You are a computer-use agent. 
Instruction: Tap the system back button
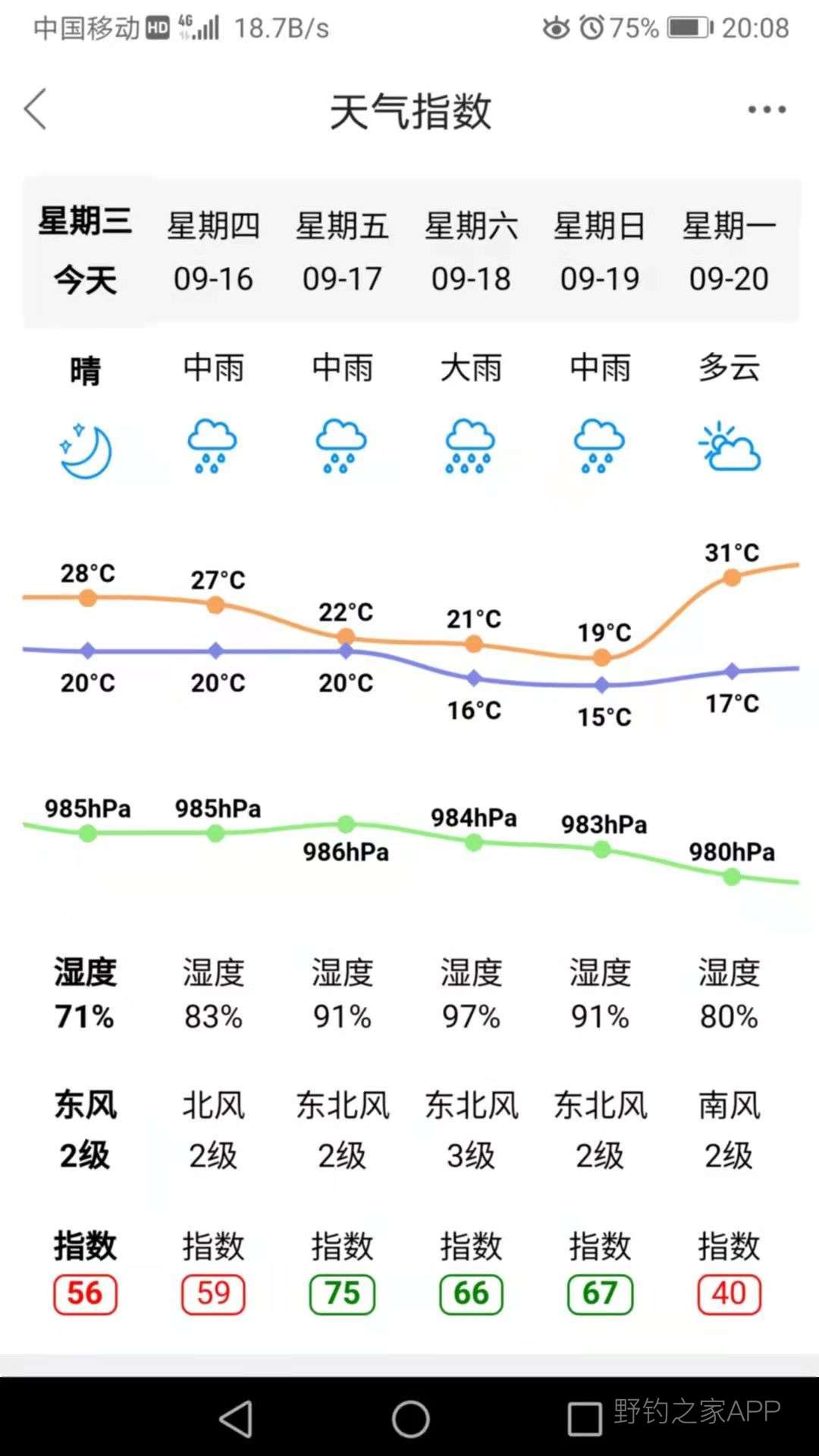236,1418
